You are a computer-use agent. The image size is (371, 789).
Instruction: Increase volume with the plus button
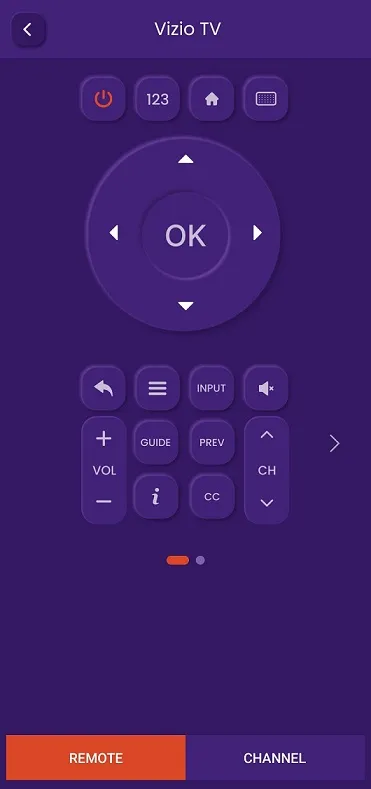click(x=104, y=439)
